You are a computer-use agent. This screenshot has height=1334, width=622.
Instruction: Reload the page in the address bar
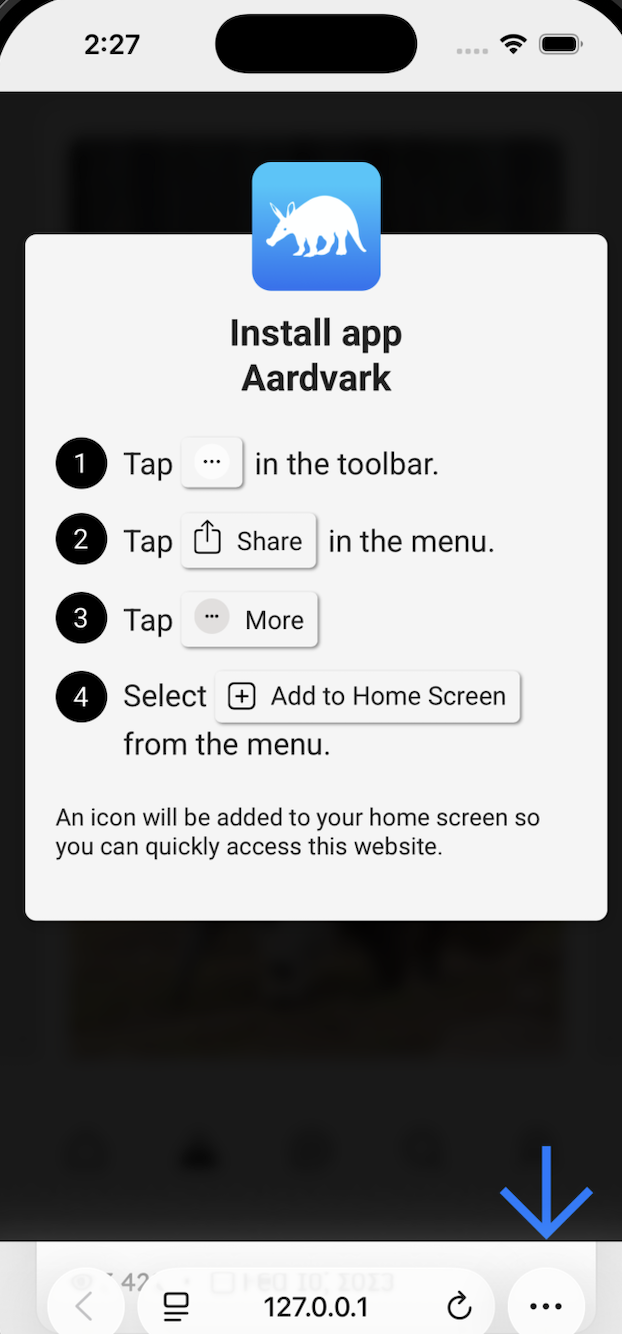point(459,1306)
